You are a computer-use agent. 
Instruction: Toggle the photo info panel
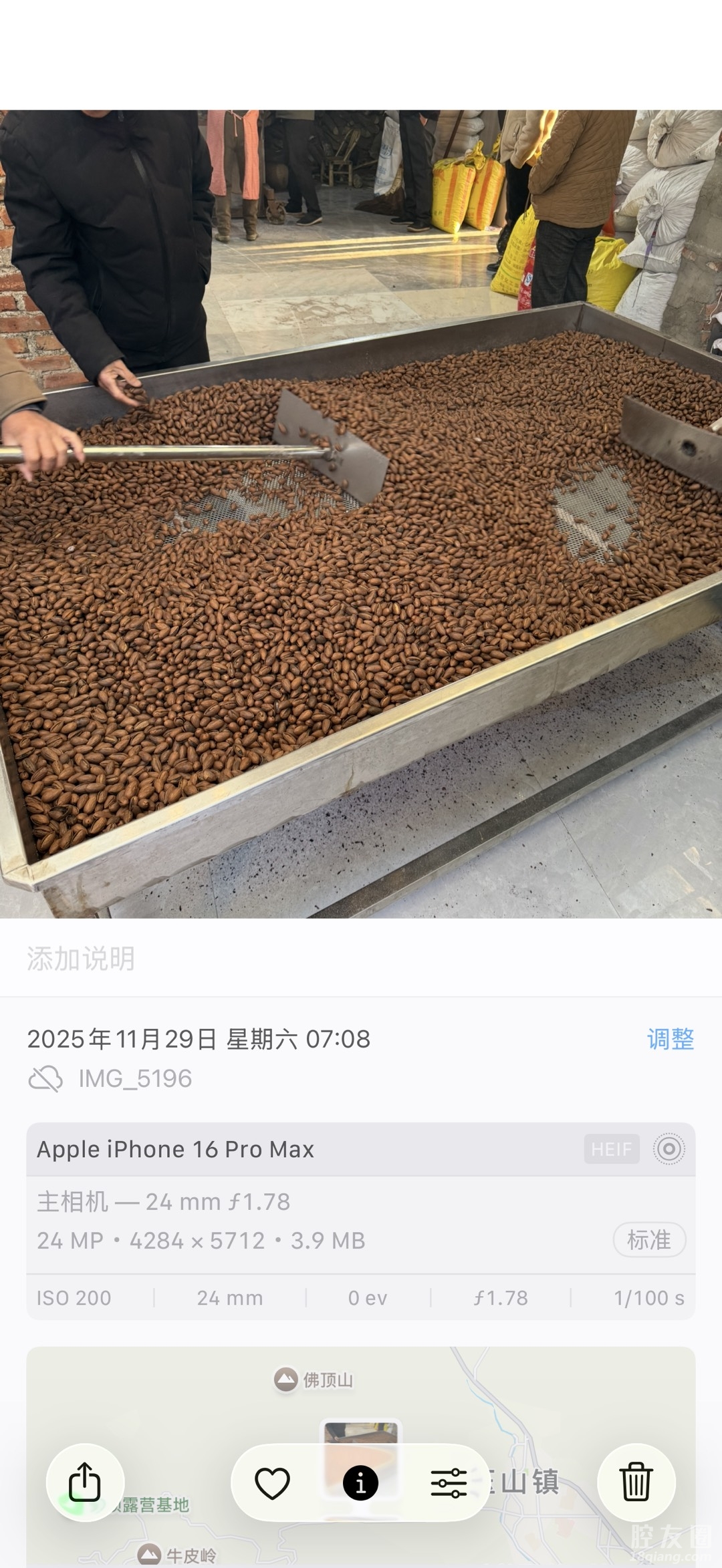coord(360,1482)
